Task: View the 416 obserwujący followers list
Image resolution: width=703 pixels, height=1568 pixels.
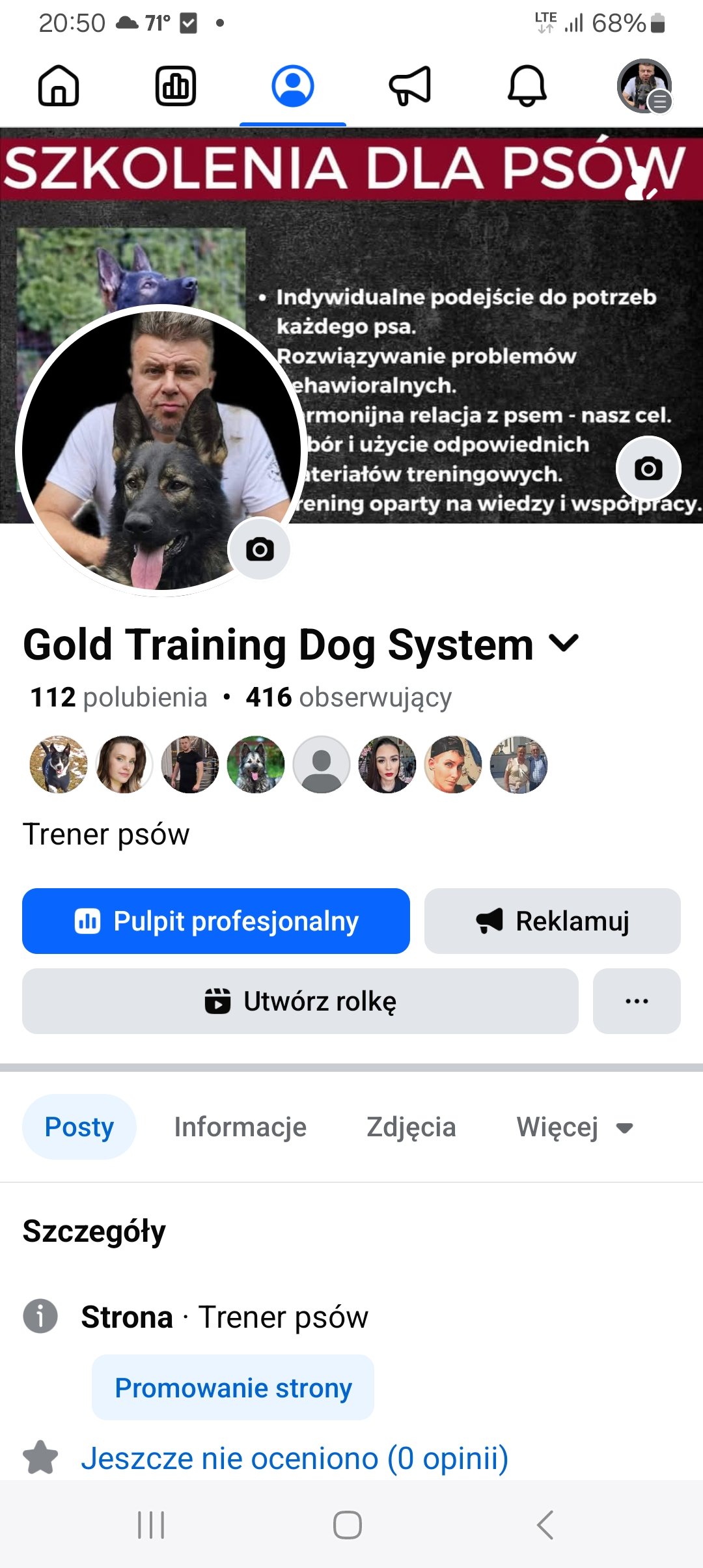Action: coord(348,697)
